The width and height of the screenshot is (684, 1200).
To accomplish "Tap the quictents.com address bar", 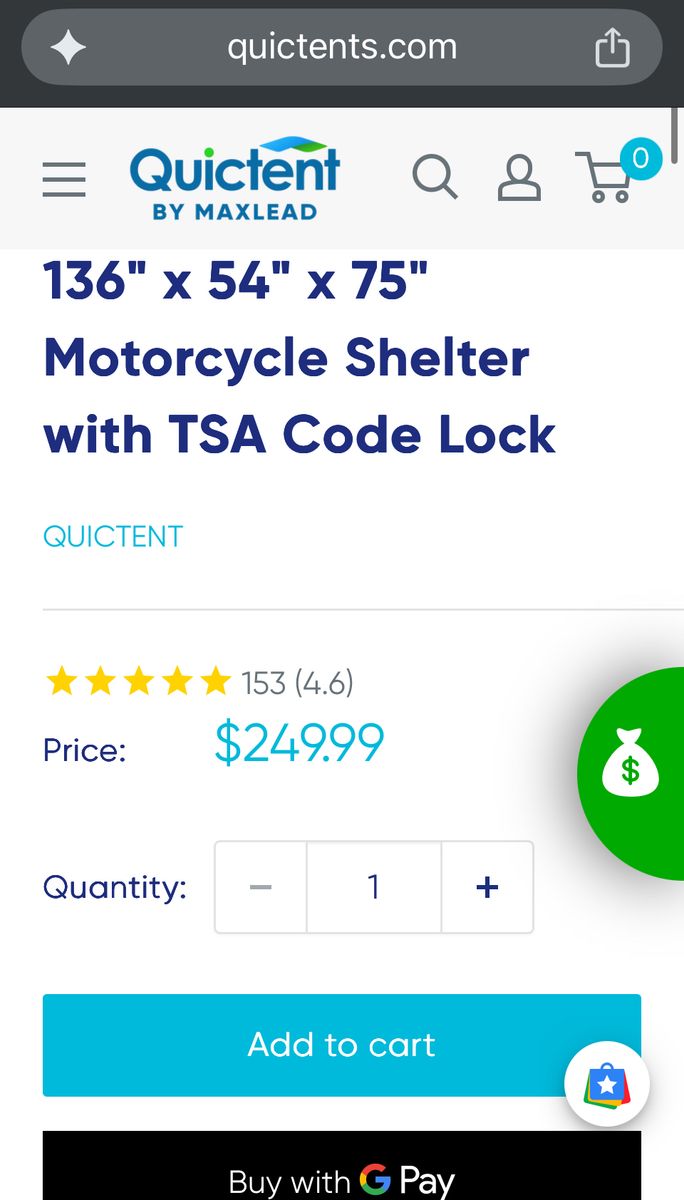I will (341, 47).
